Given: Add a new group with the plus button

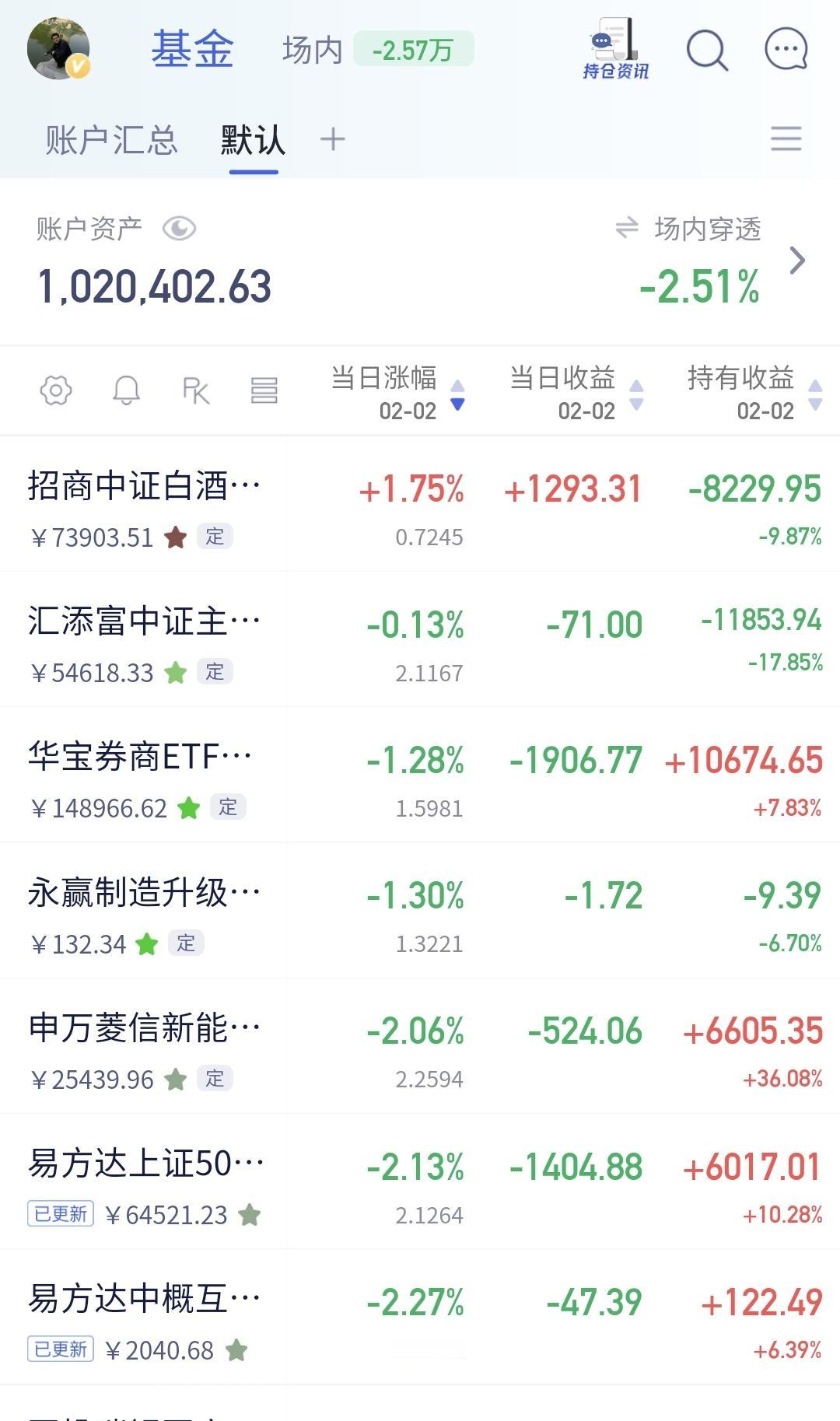Looking at the screenshot, I should (333, 138).
